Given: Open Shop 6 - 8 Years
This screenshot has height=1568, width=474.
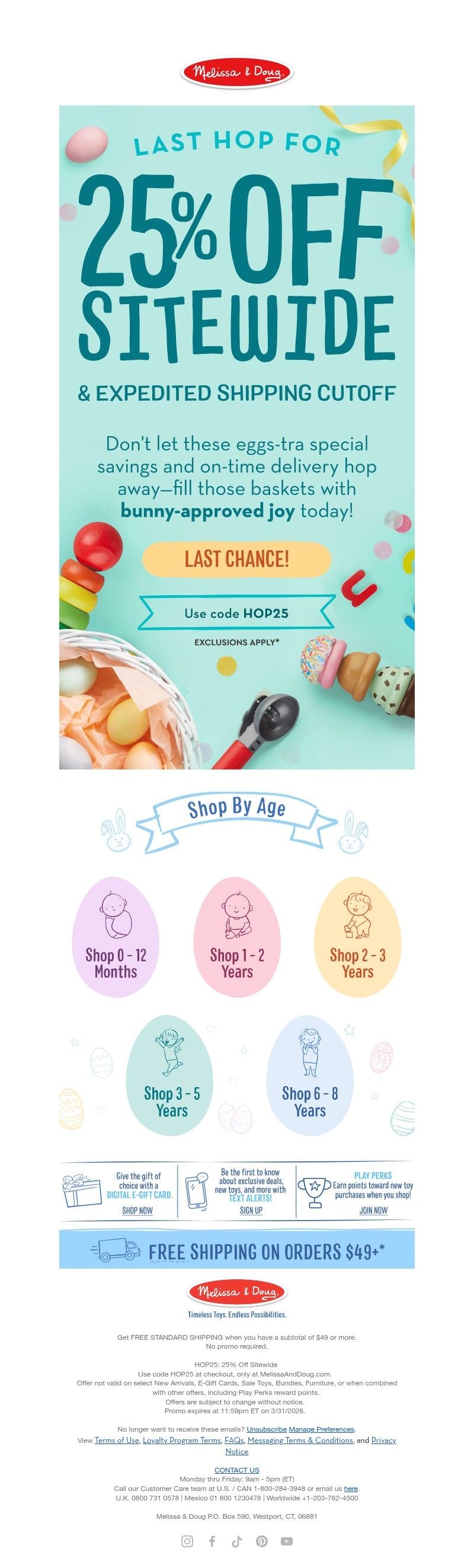Looking at the screenshot, I should 310,1074.
